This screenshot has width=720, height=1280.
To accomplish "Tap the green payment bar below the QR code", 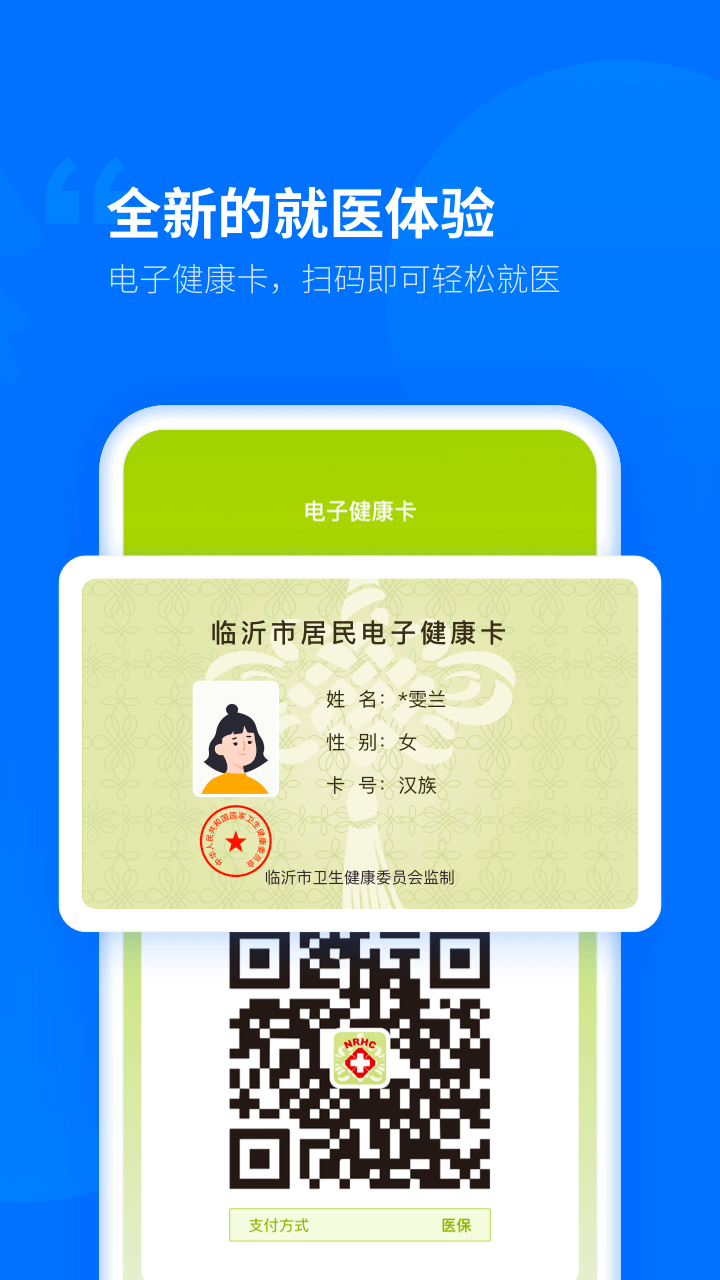I will (x=358, y=1224).
